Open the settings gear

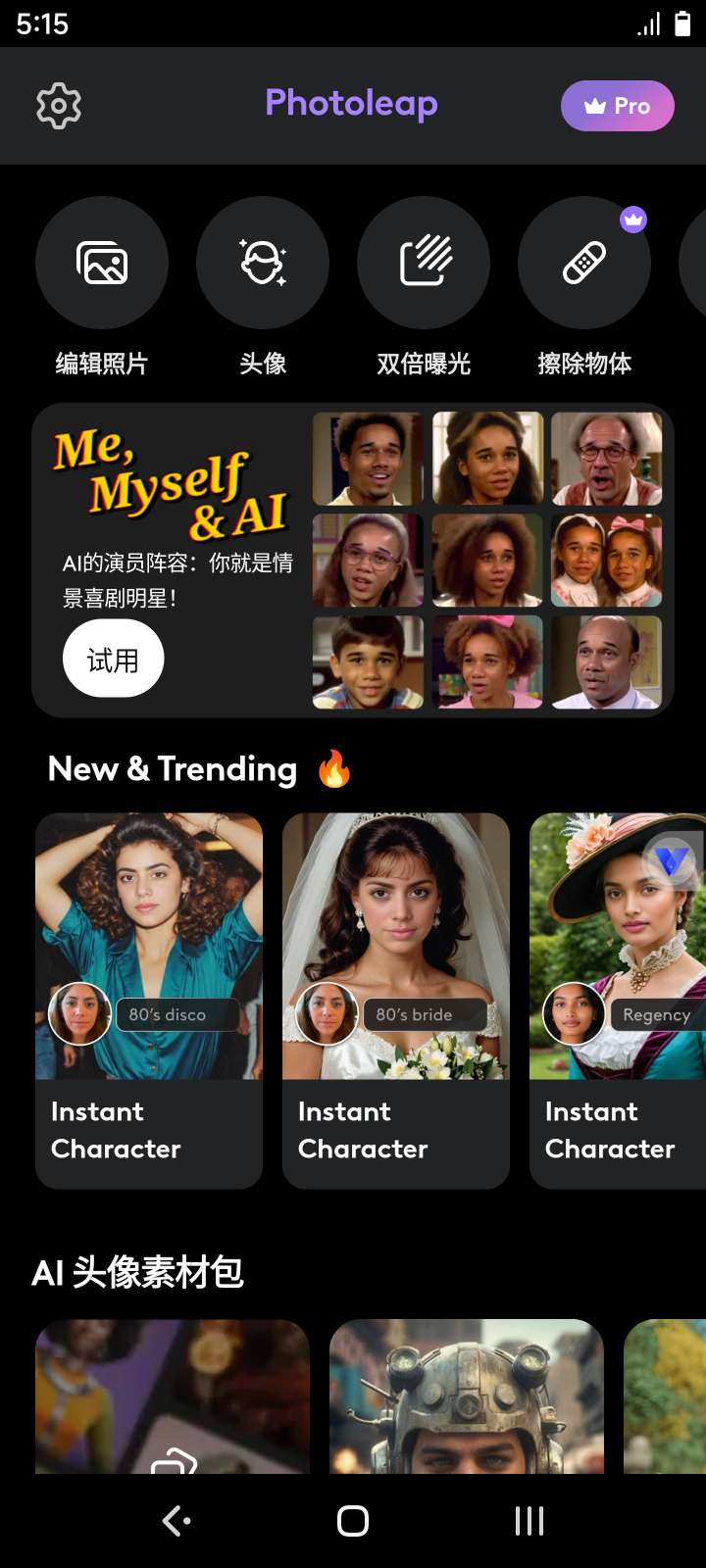point(59,106)
